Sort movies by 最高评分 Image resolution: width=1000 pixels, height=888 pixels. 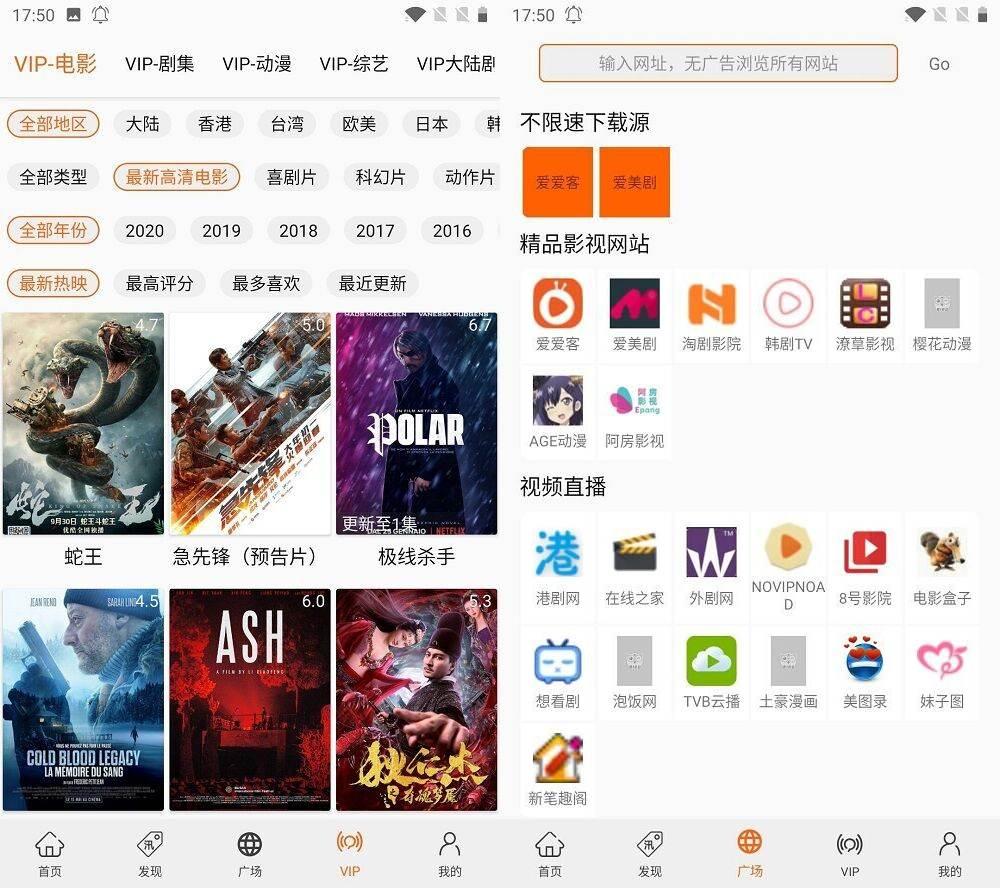(x=159, y=283)
